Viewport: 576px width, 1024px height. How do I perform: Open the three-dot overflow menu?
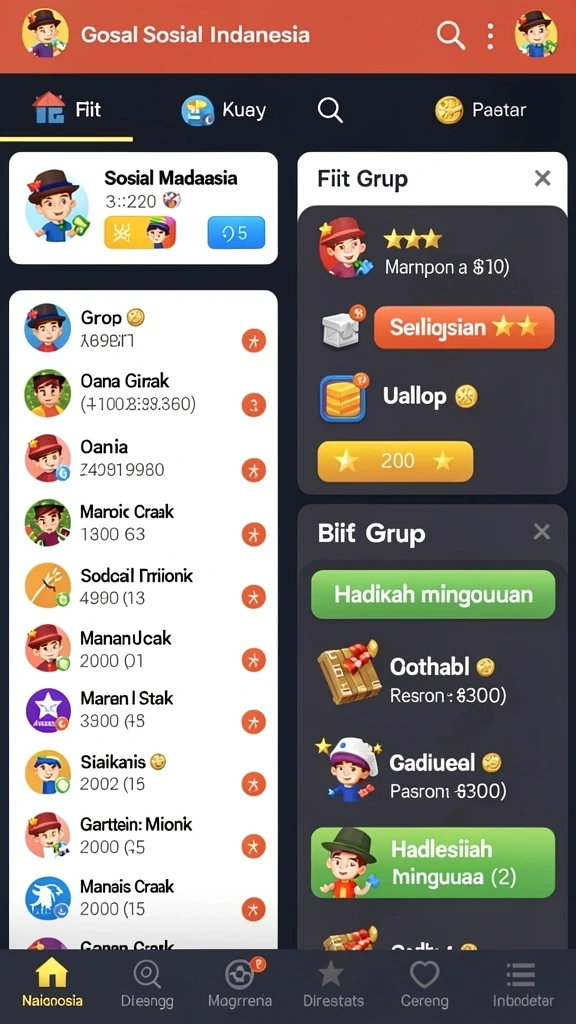pos(490,35)
